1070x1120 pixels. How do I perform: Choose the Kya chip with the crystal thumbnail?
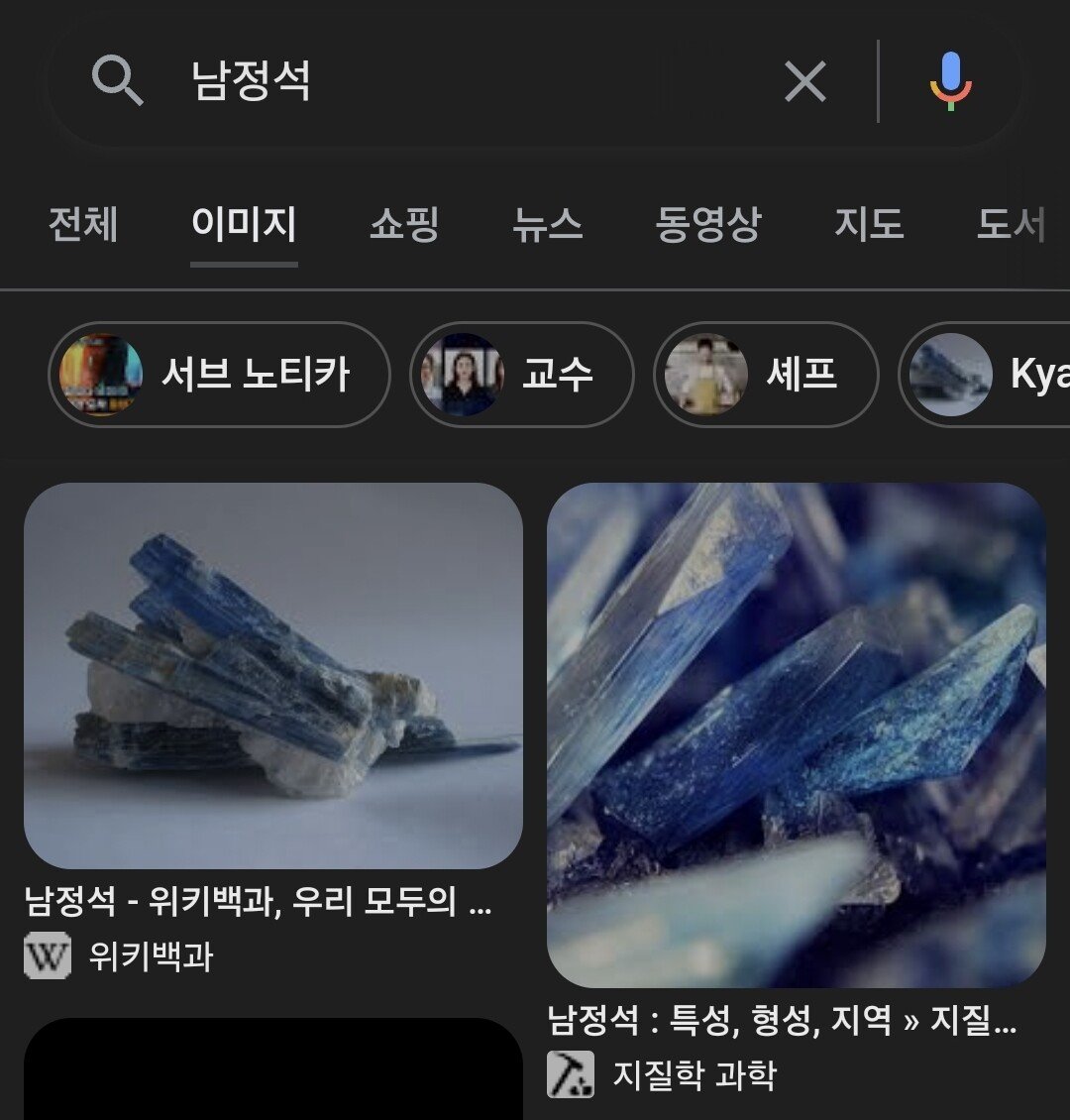(x=986, y=375)
